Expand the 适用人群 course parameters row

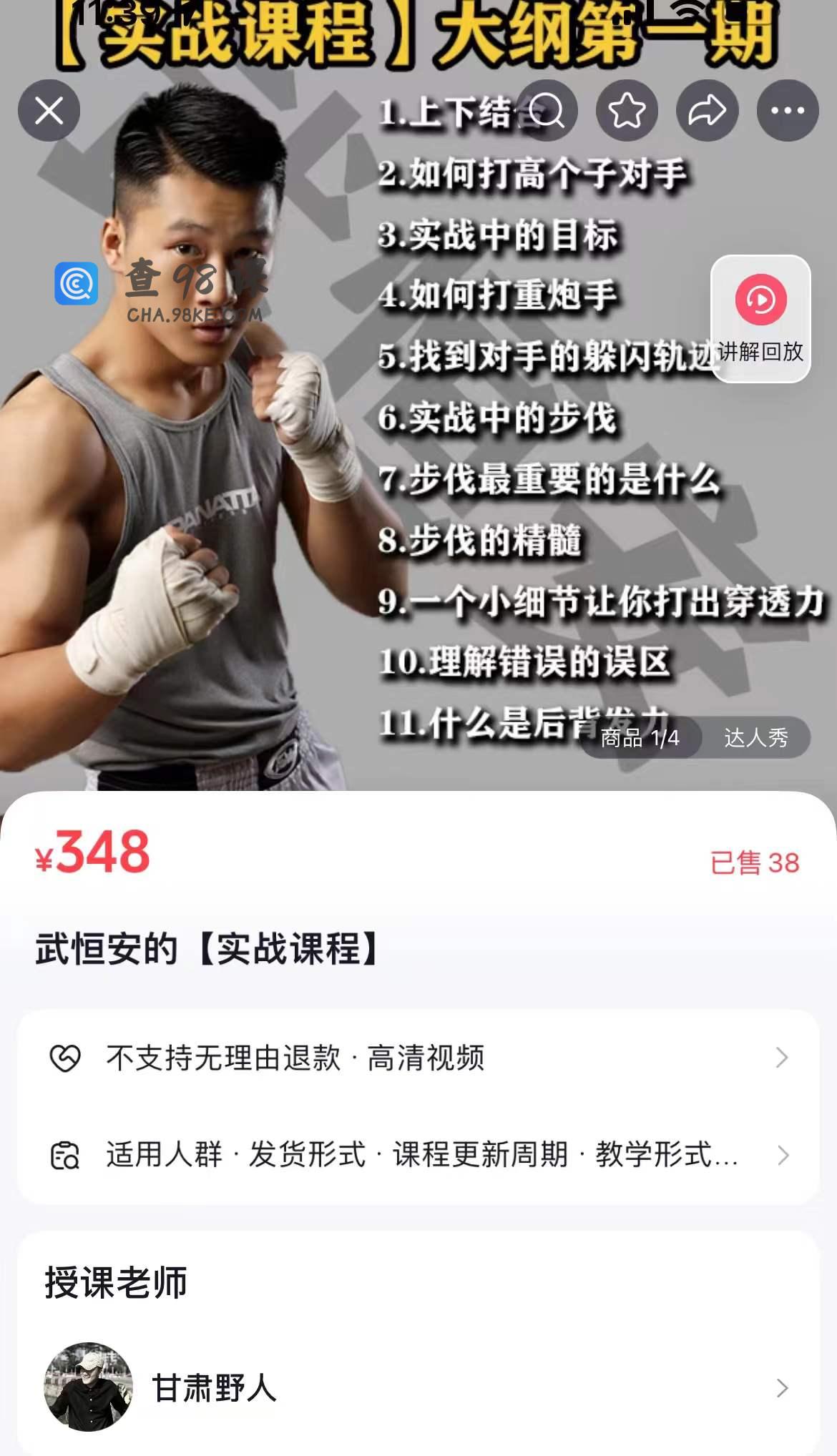[x=418, y=1155]
